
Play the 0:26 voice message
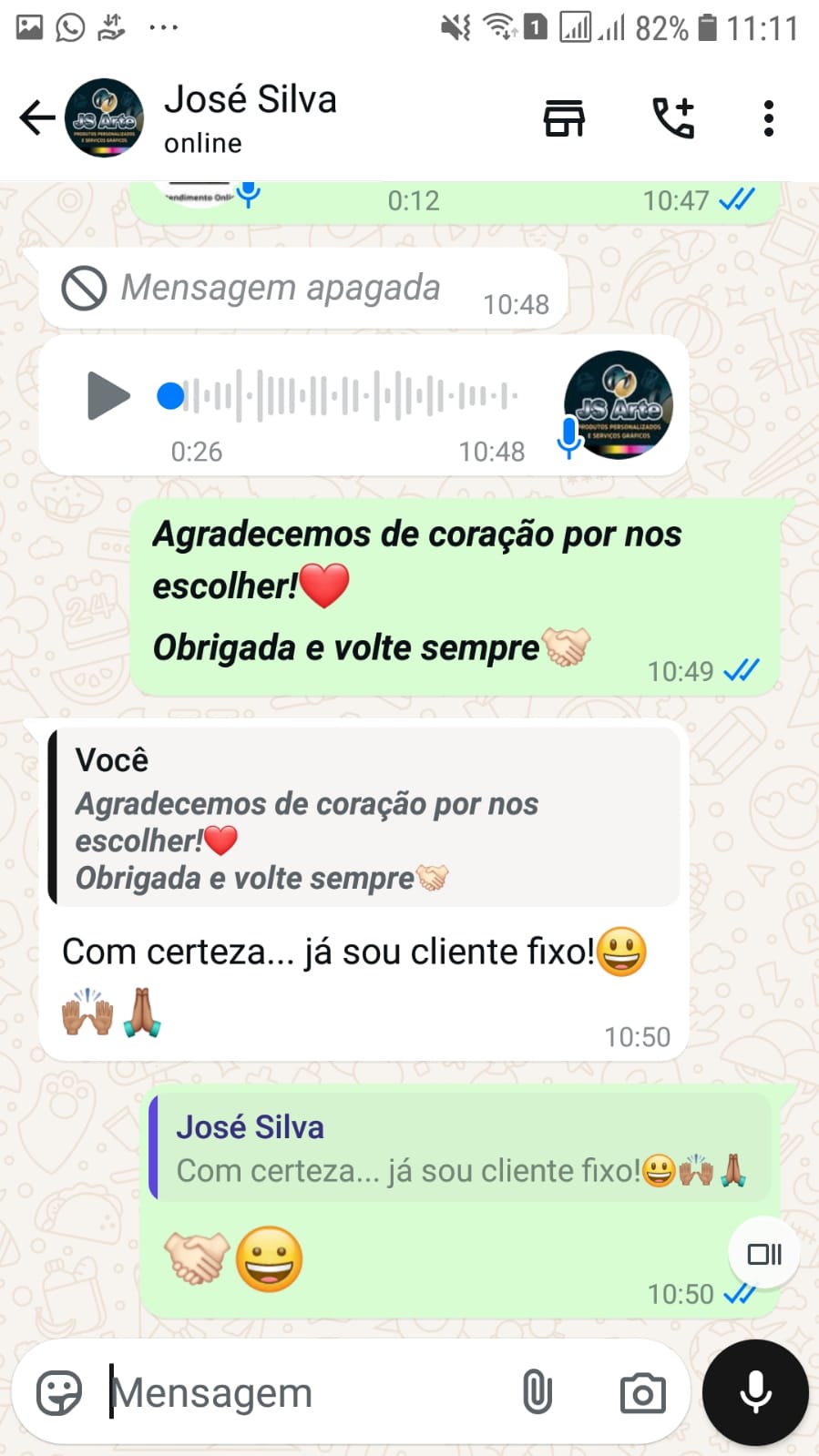[108, 396]
